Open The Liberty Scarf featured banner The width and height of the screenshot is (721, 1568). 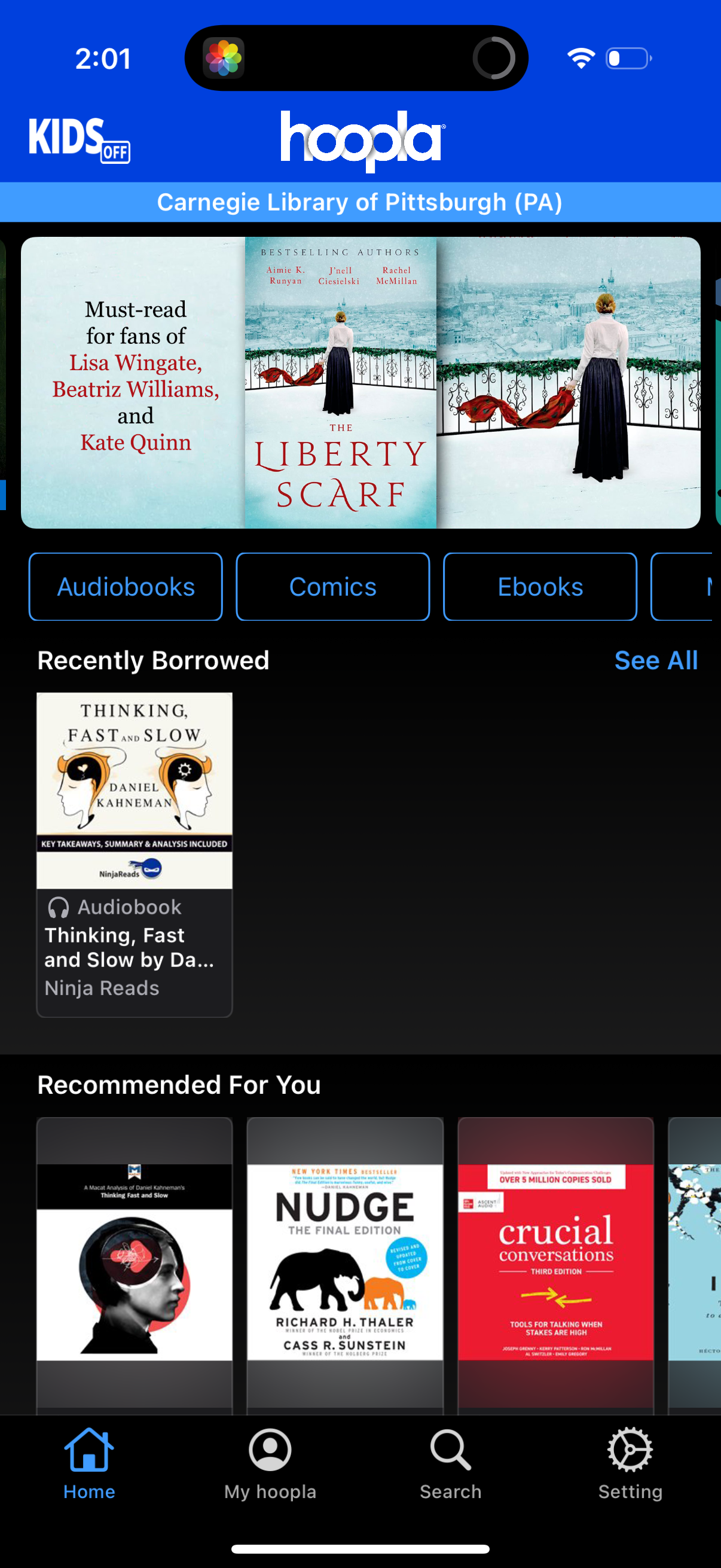(x=341, y=382)
